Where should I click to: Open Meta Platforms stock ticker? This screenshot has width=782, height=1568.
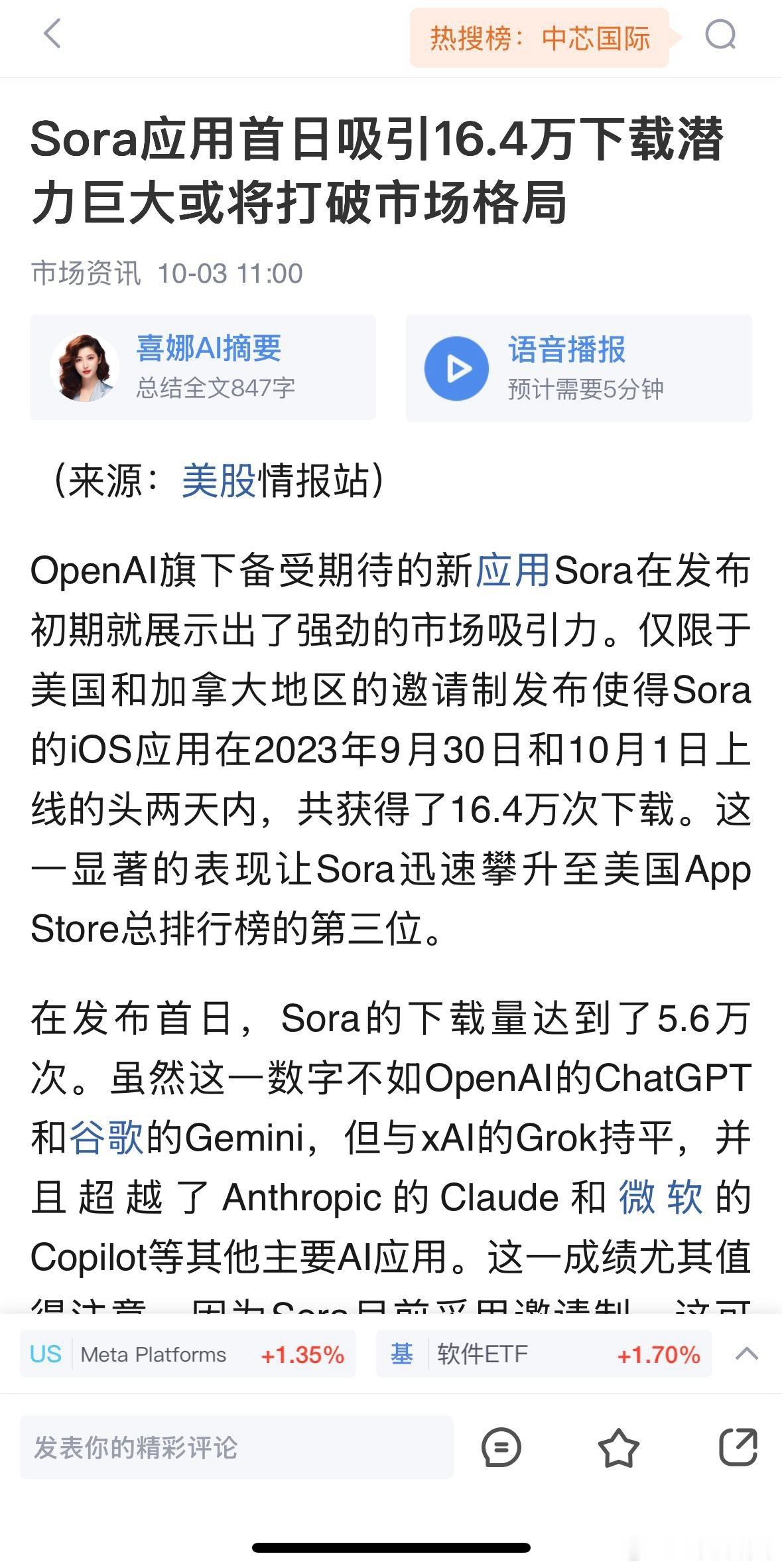point(188,1354)
